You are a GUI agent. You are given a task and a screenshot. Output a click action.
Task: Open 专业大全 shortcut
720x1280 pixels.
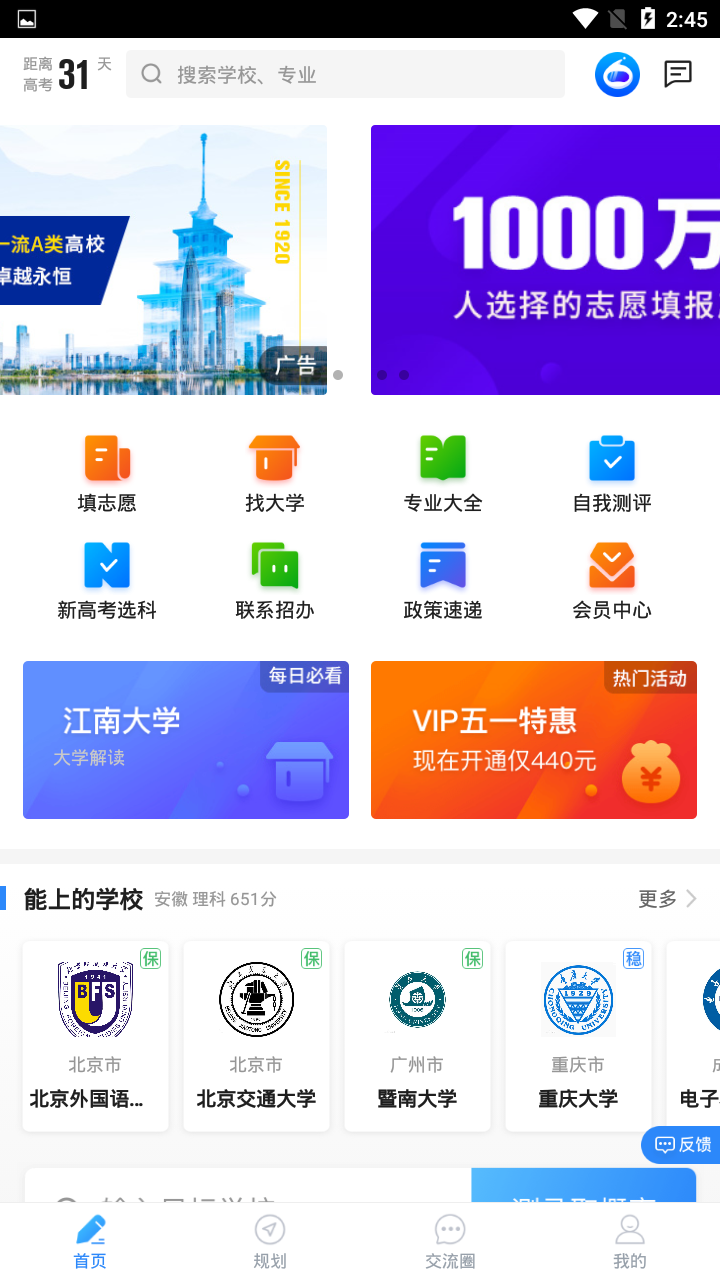[x=443, y=474]
